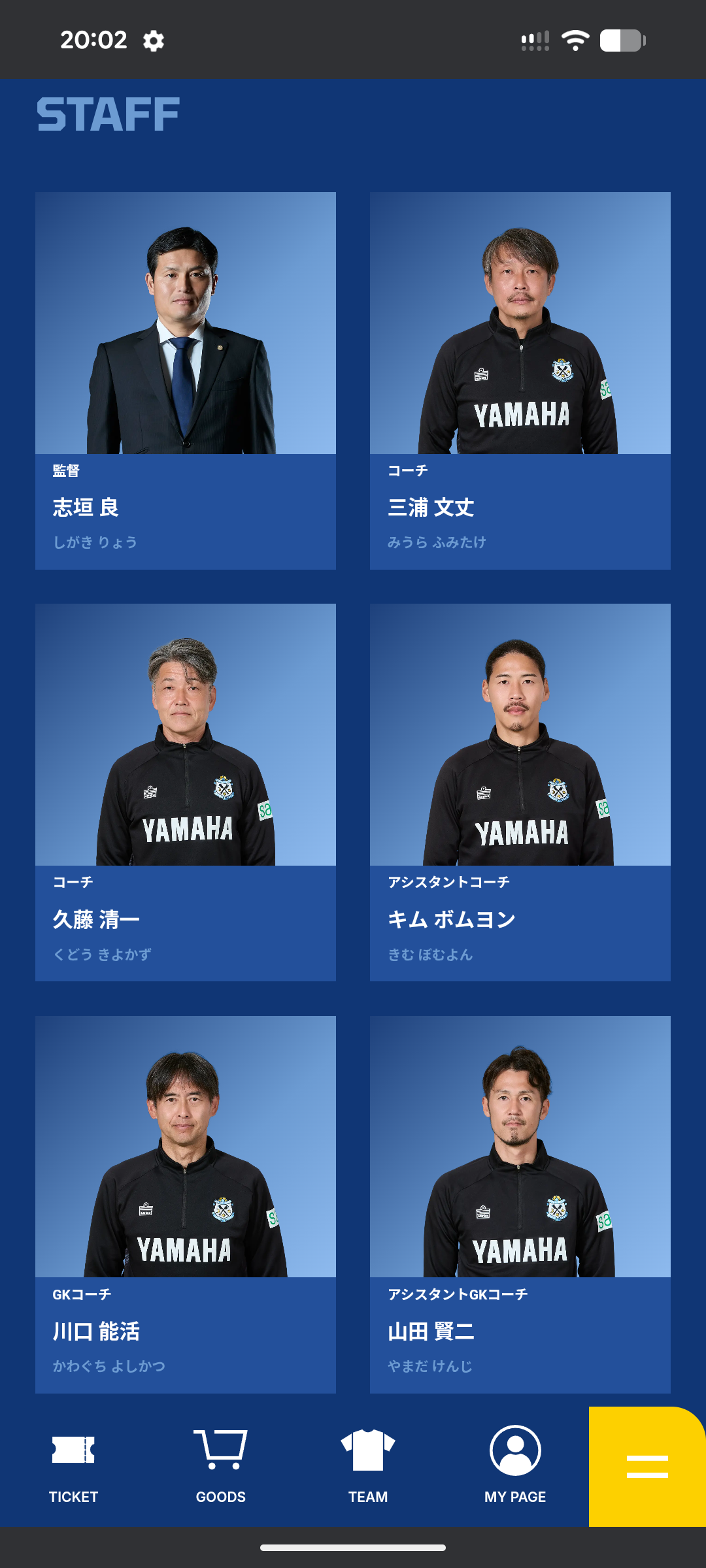Open GK coach 川口 能活's card
Viewport: 706px width, 1568px height.
(186, 1203)
